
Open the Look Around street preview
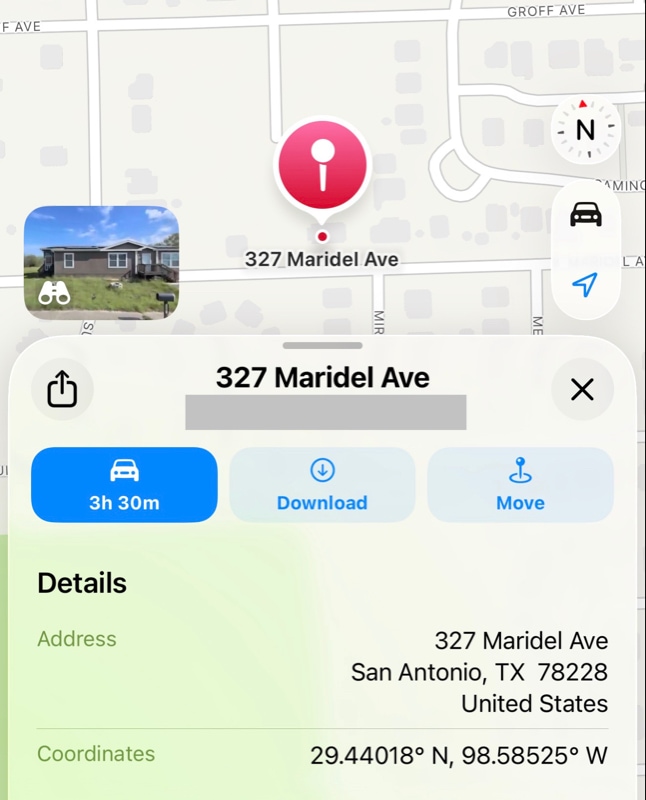pyautogui.click(x=101, y=262)
